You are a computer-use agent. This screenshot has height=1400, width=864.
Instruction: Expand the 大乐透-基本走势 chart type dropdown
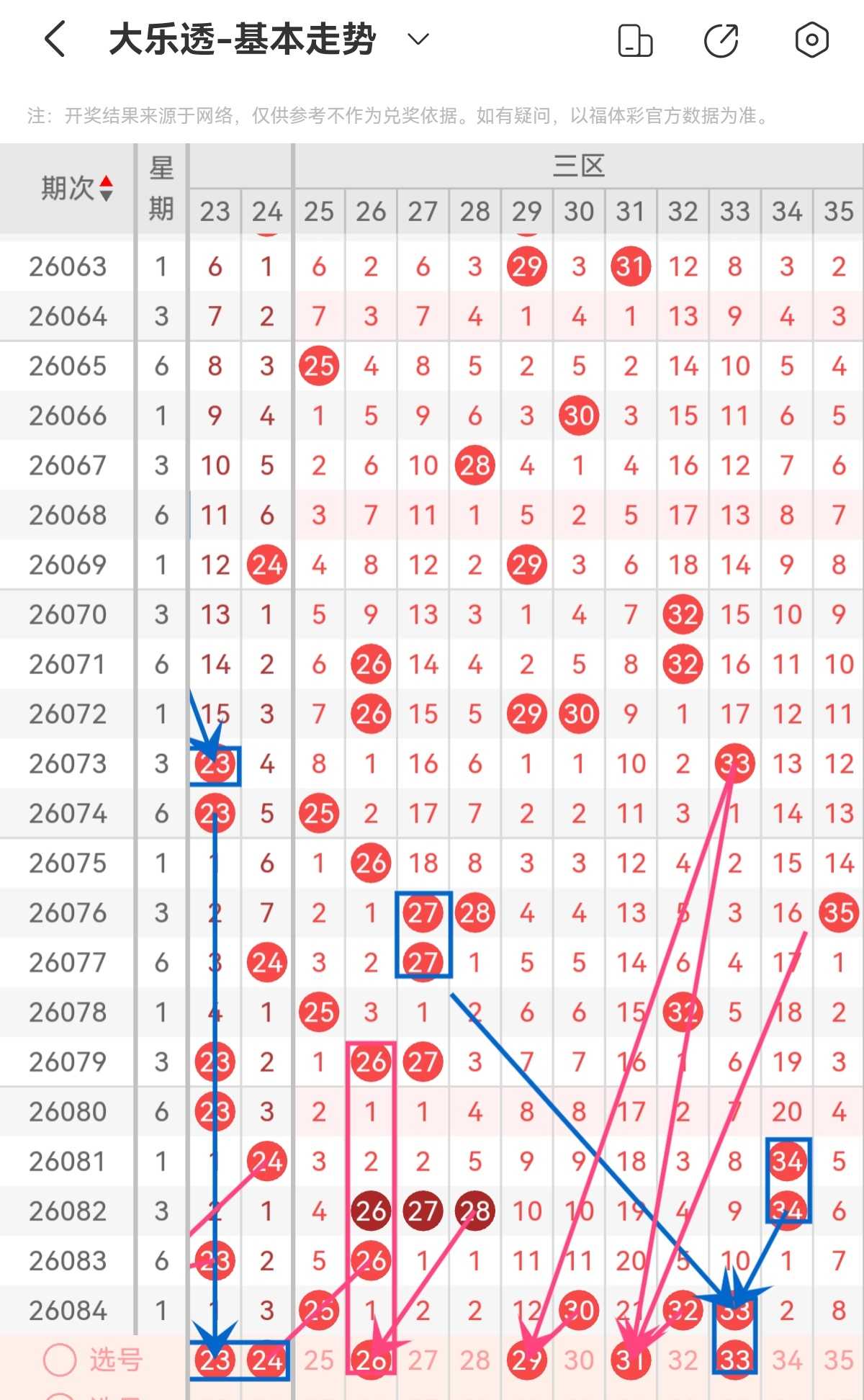pyautogui.click(x=418, y=39)
